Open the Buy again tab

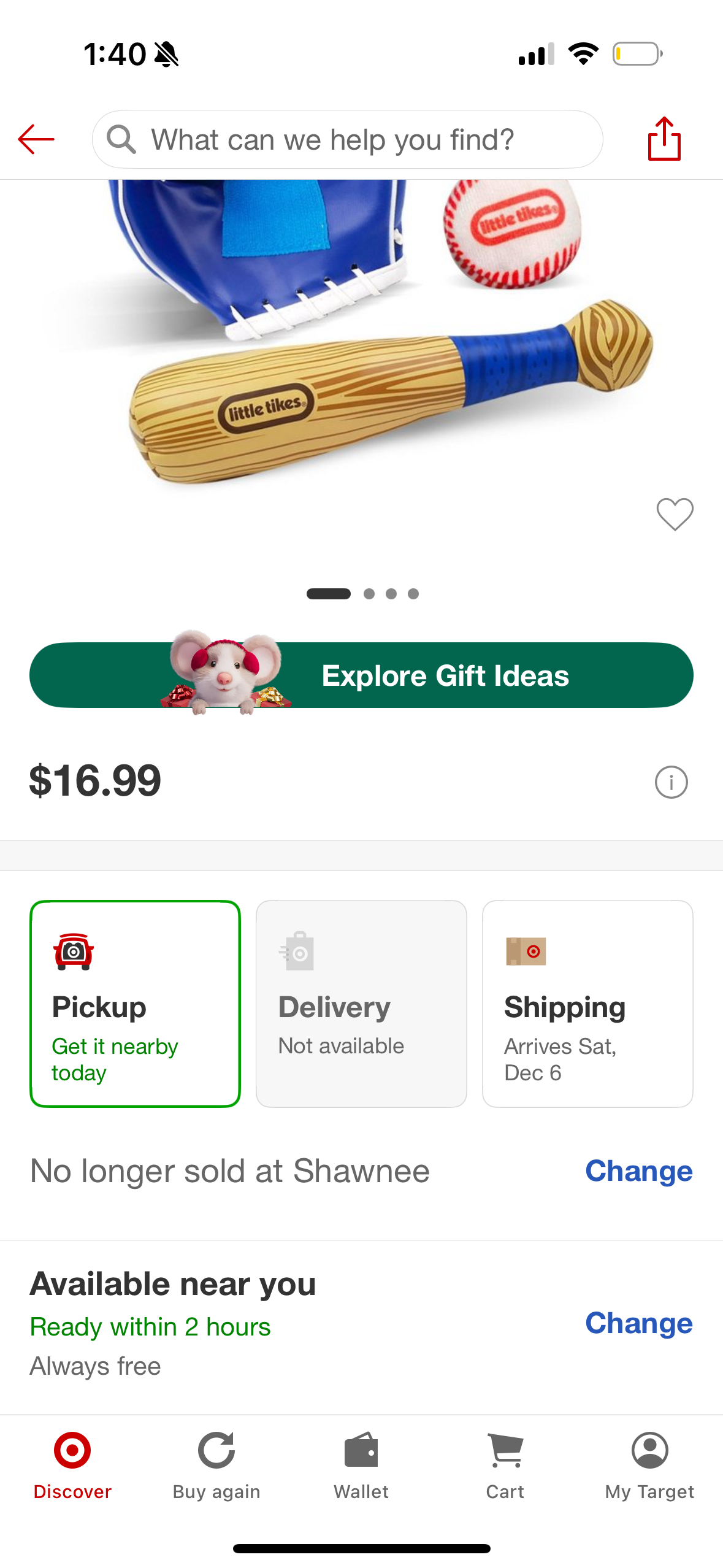coord(216,1464)
